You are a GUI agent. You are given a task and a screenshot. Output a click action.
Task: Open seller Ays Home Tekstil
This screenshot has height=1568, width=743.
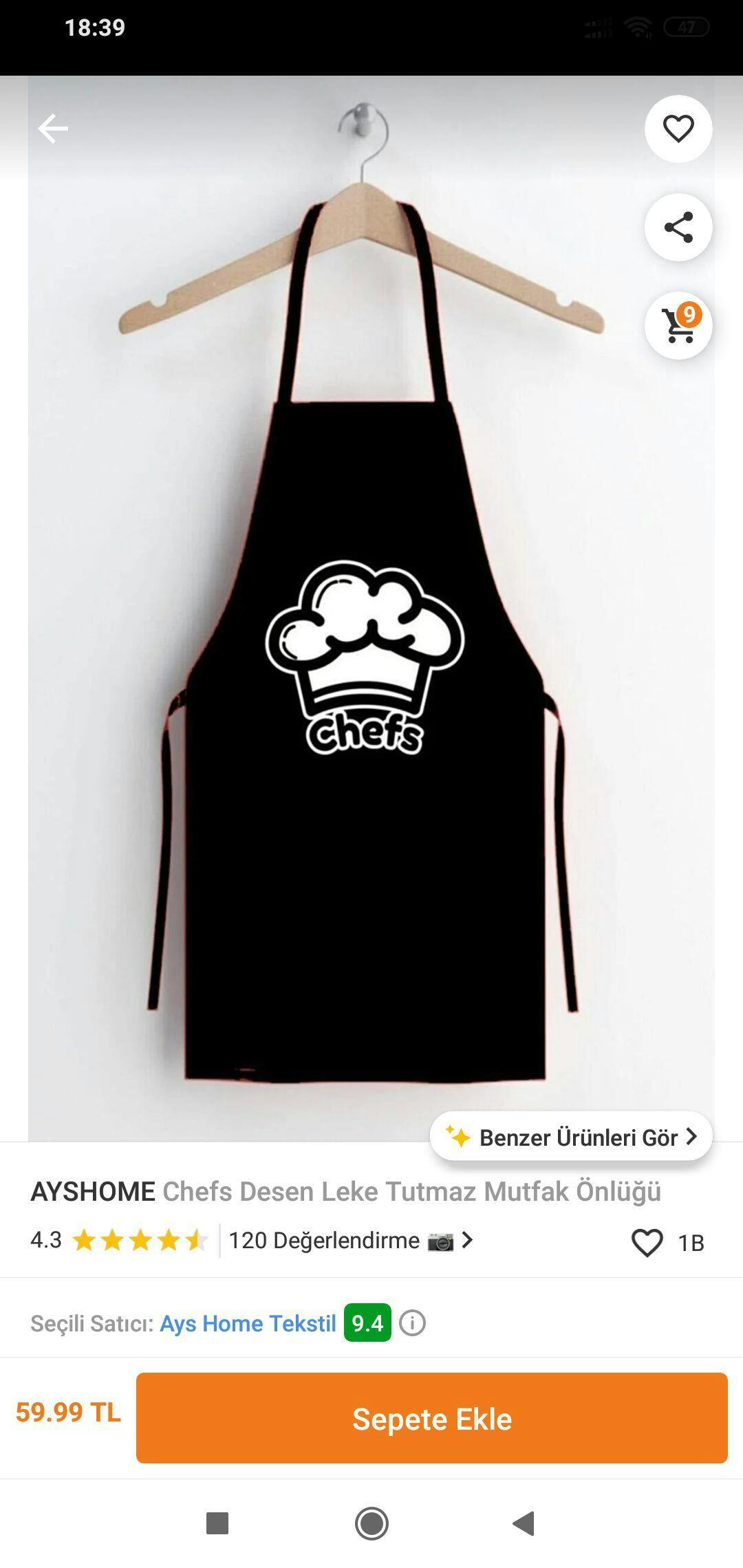click(248, 1323)
